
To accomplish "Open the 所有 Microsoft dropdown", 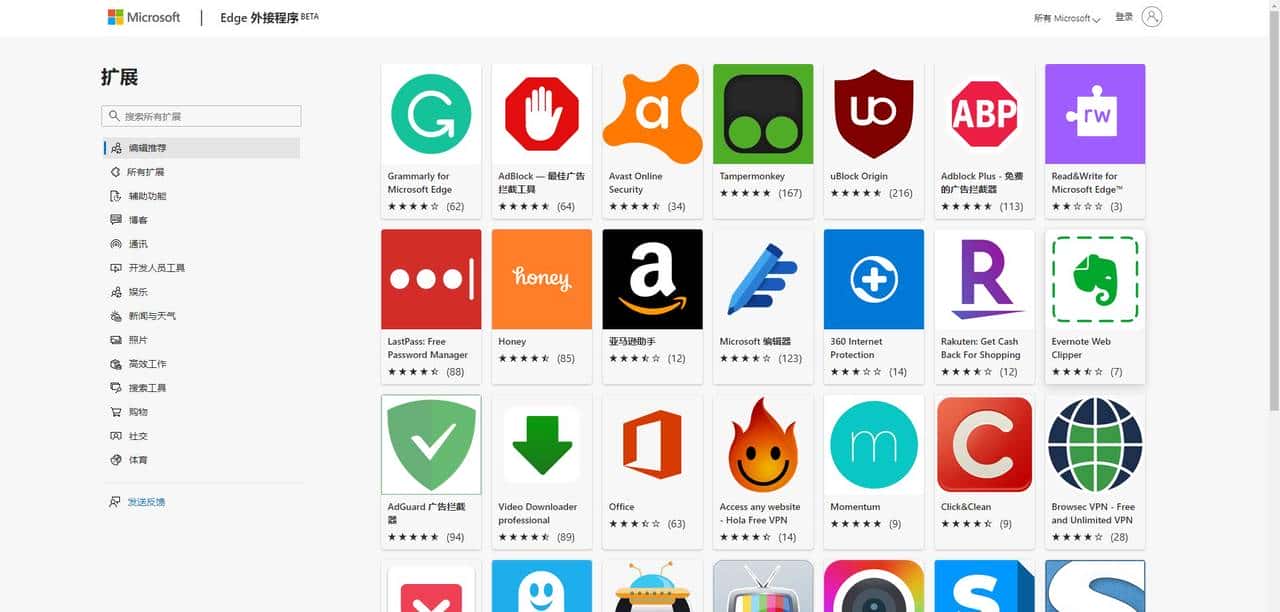I will pyautogui.click(x=1066, y=18).
